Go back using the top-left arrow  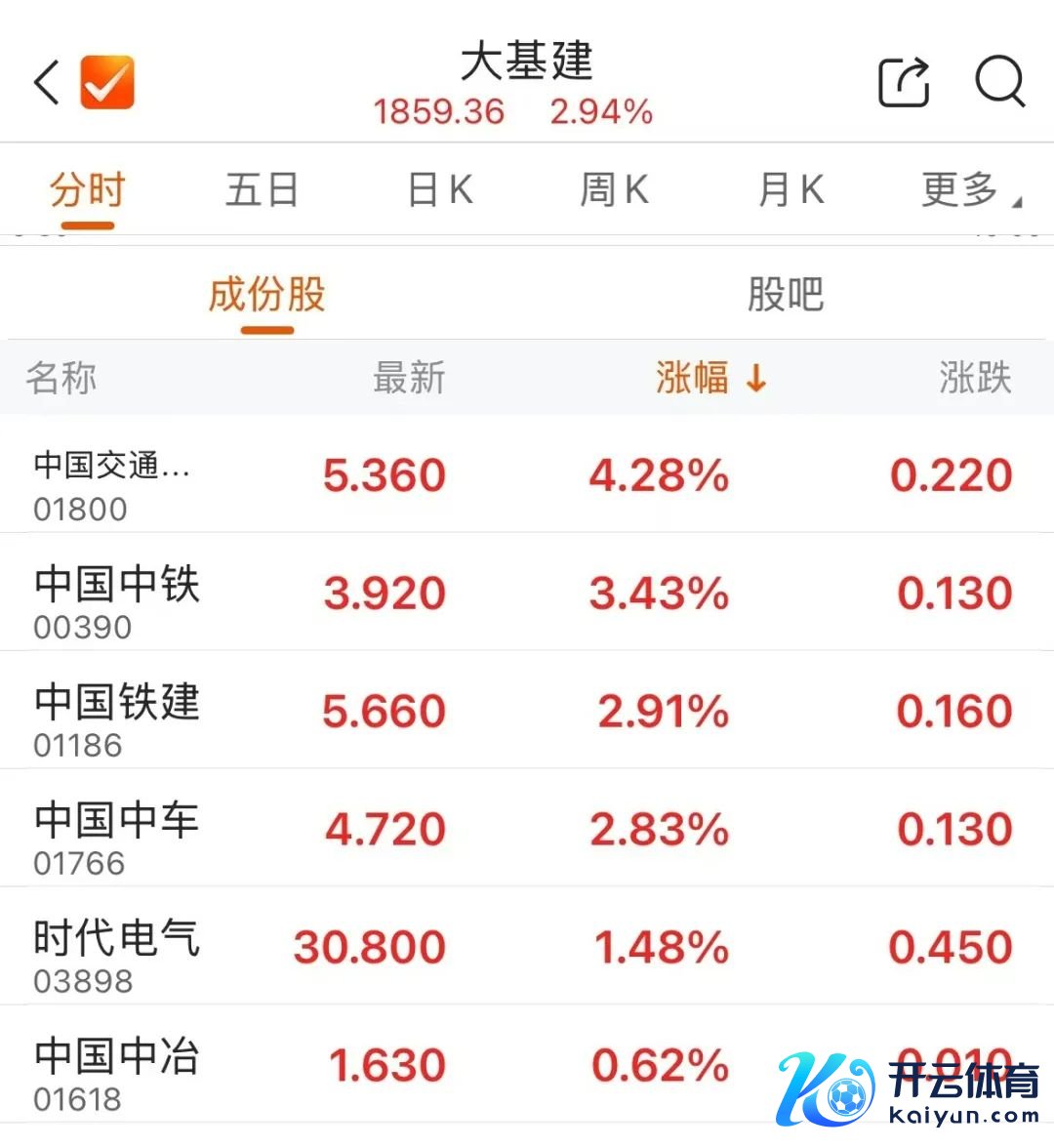(47, 82)
